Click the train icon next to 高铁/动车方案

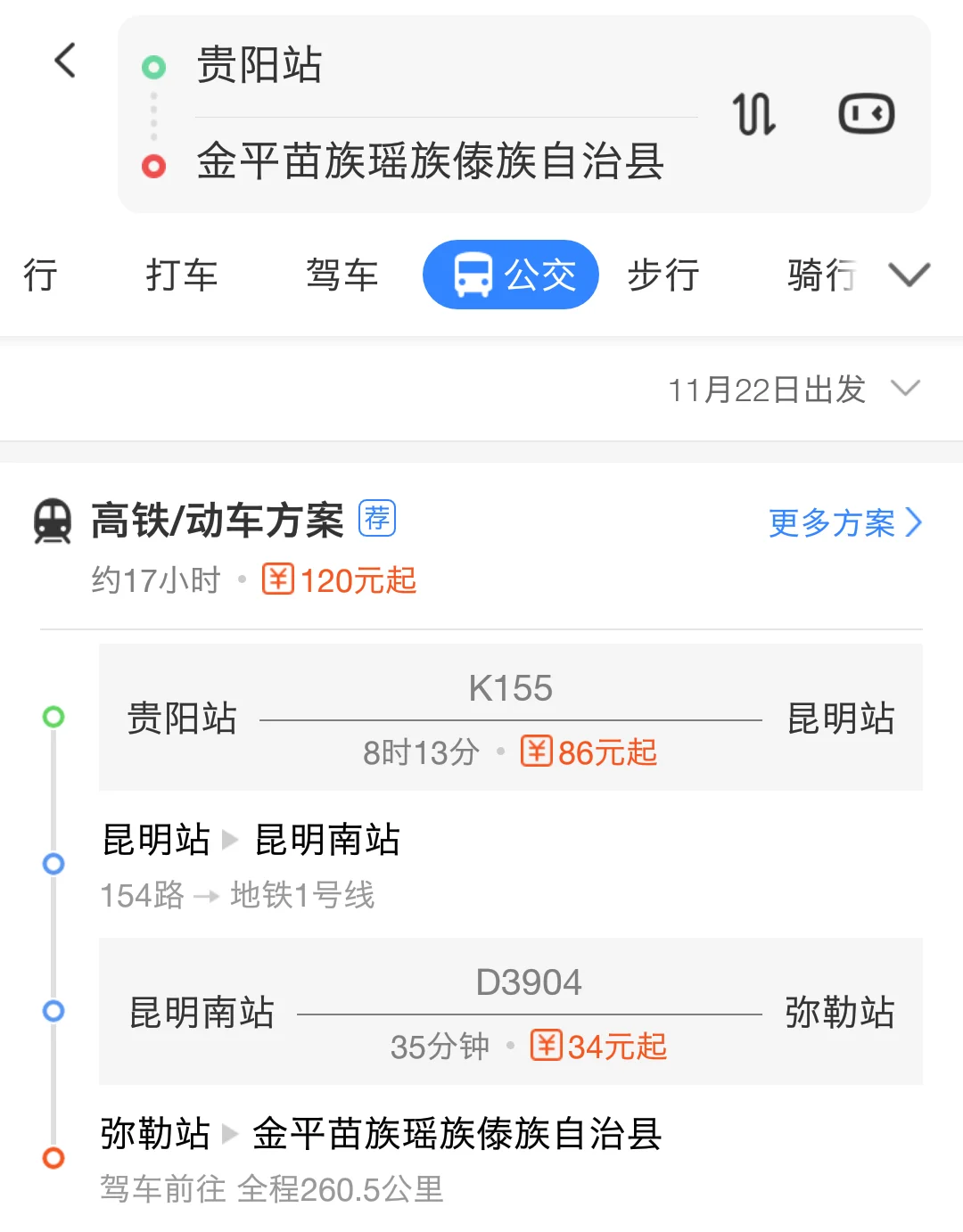point(53,521)
